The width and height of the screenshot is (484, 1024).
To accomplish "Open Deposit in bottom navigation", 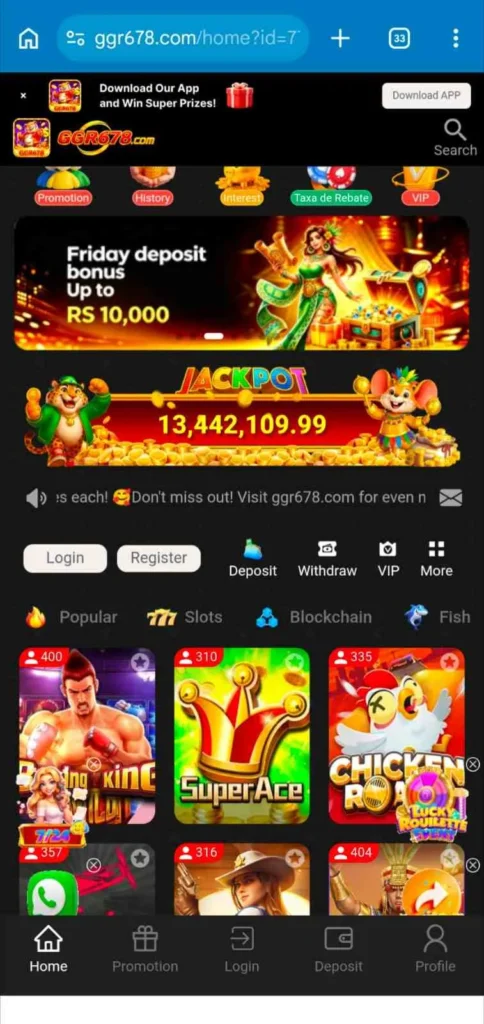I will [x=338, y=950].
